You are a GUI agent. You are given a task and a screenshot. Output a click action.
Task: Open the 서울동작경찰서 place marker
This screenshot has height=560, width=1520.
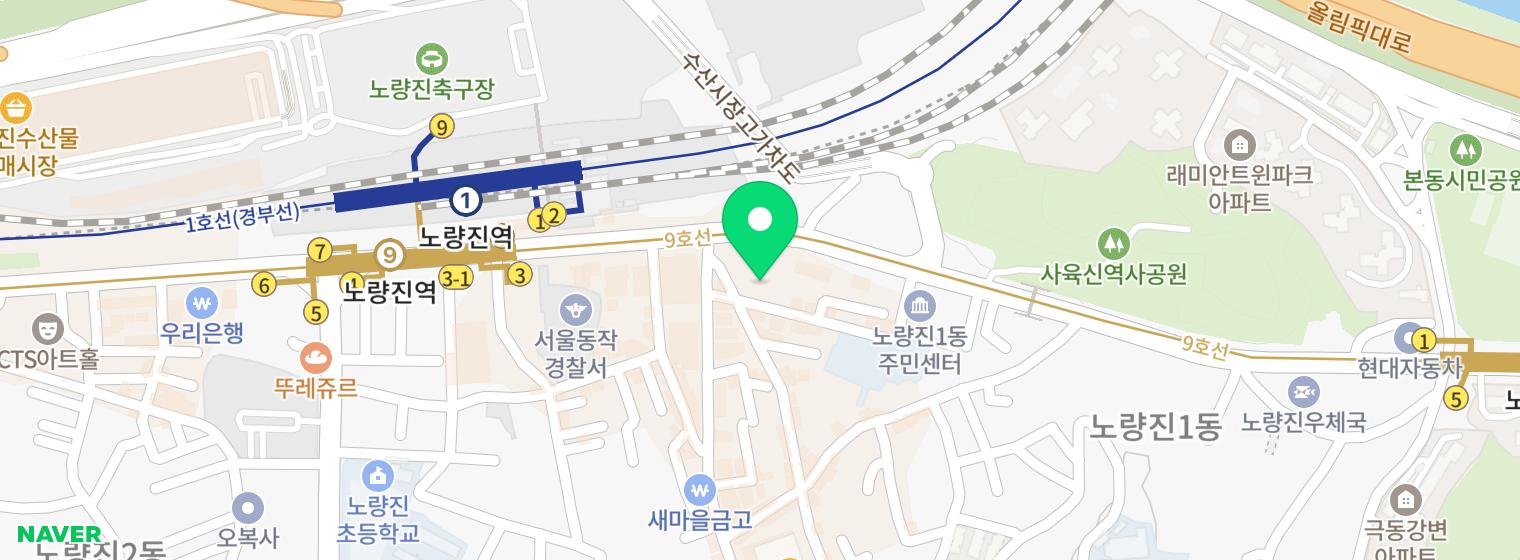[576, 309]
